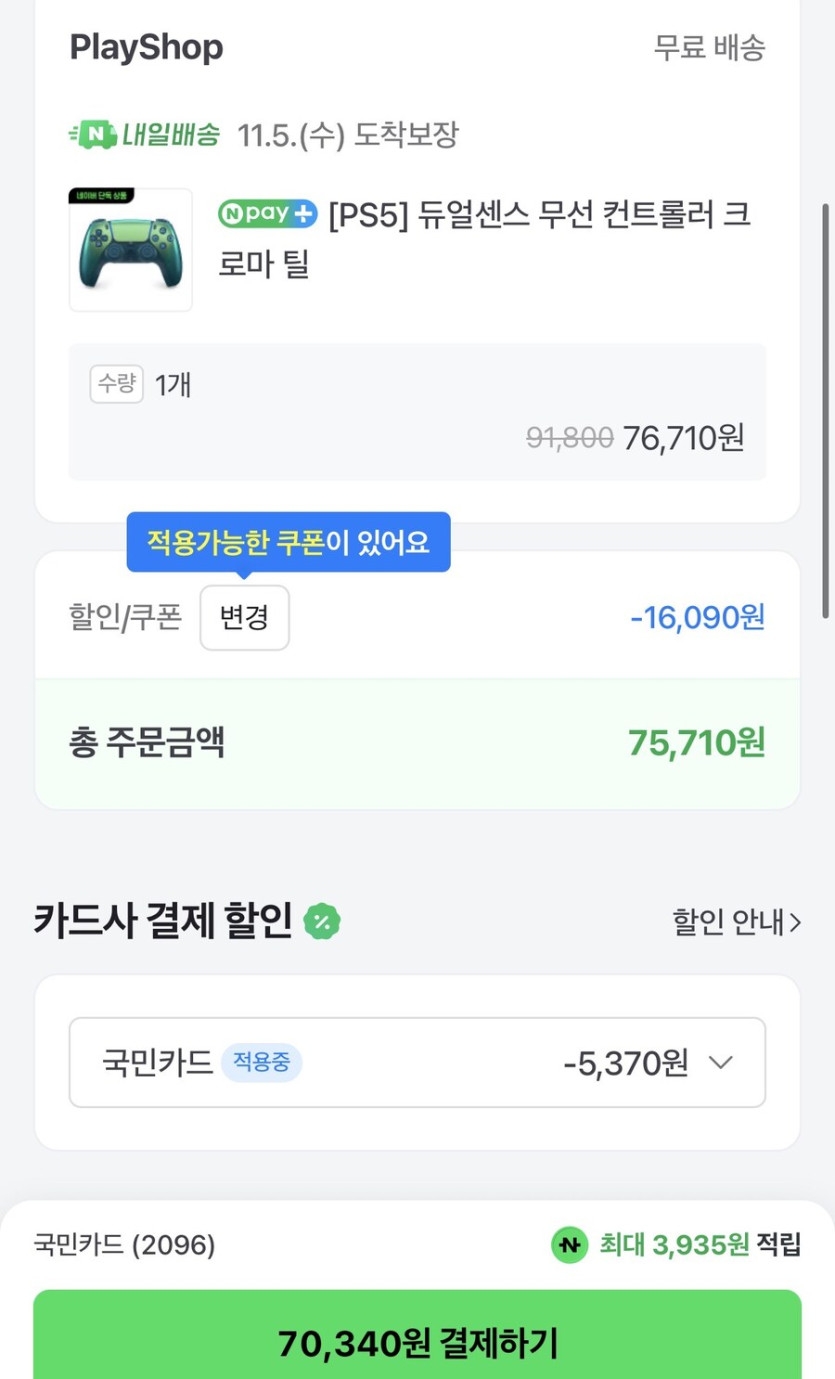The height and width of the screenshot is (1379, 835).
Task: Click the 할인 안내 link
Action: 728,923
